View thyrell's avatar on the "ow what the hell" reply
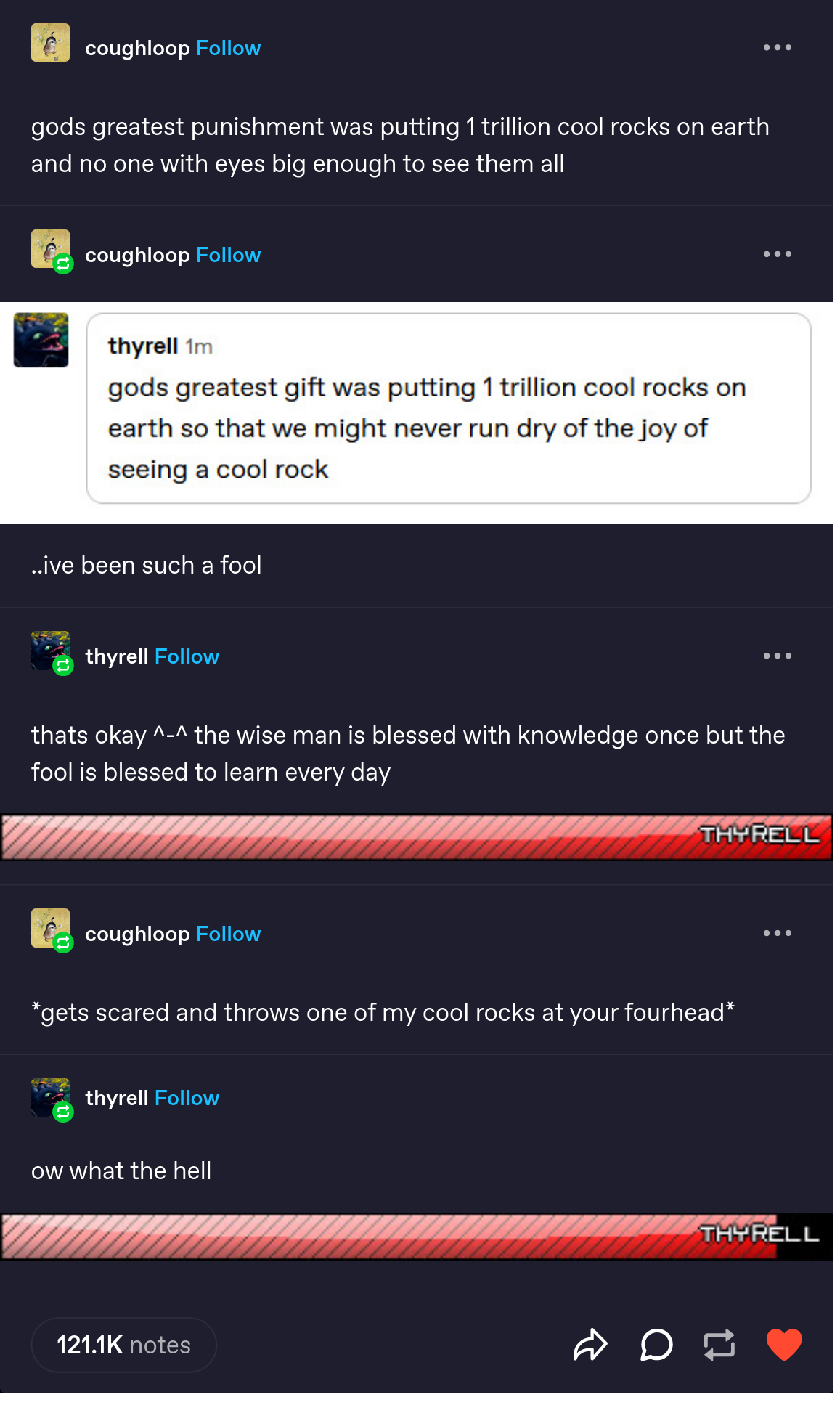Image resolution: width=840 pixels, height=1405 pixels. [50, 1098]
